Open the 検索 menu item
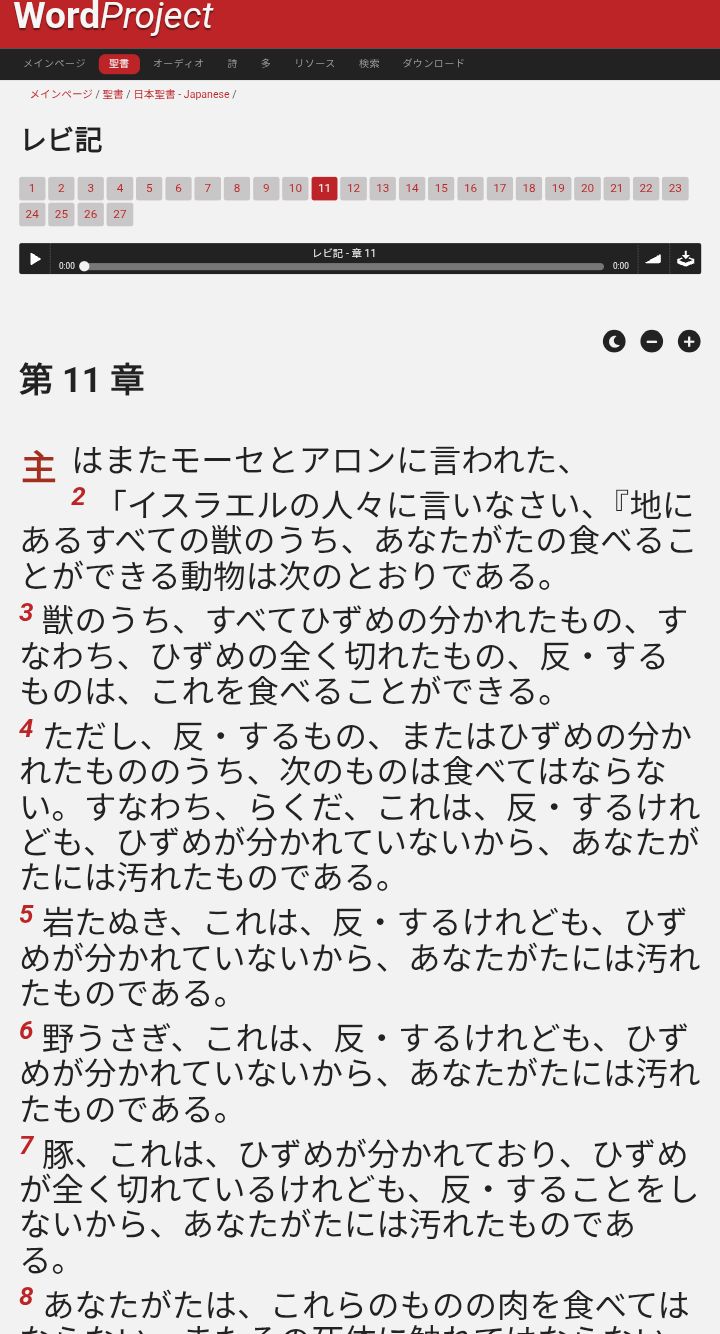The height and width of the screenshot is (1334, 720). 369,64
